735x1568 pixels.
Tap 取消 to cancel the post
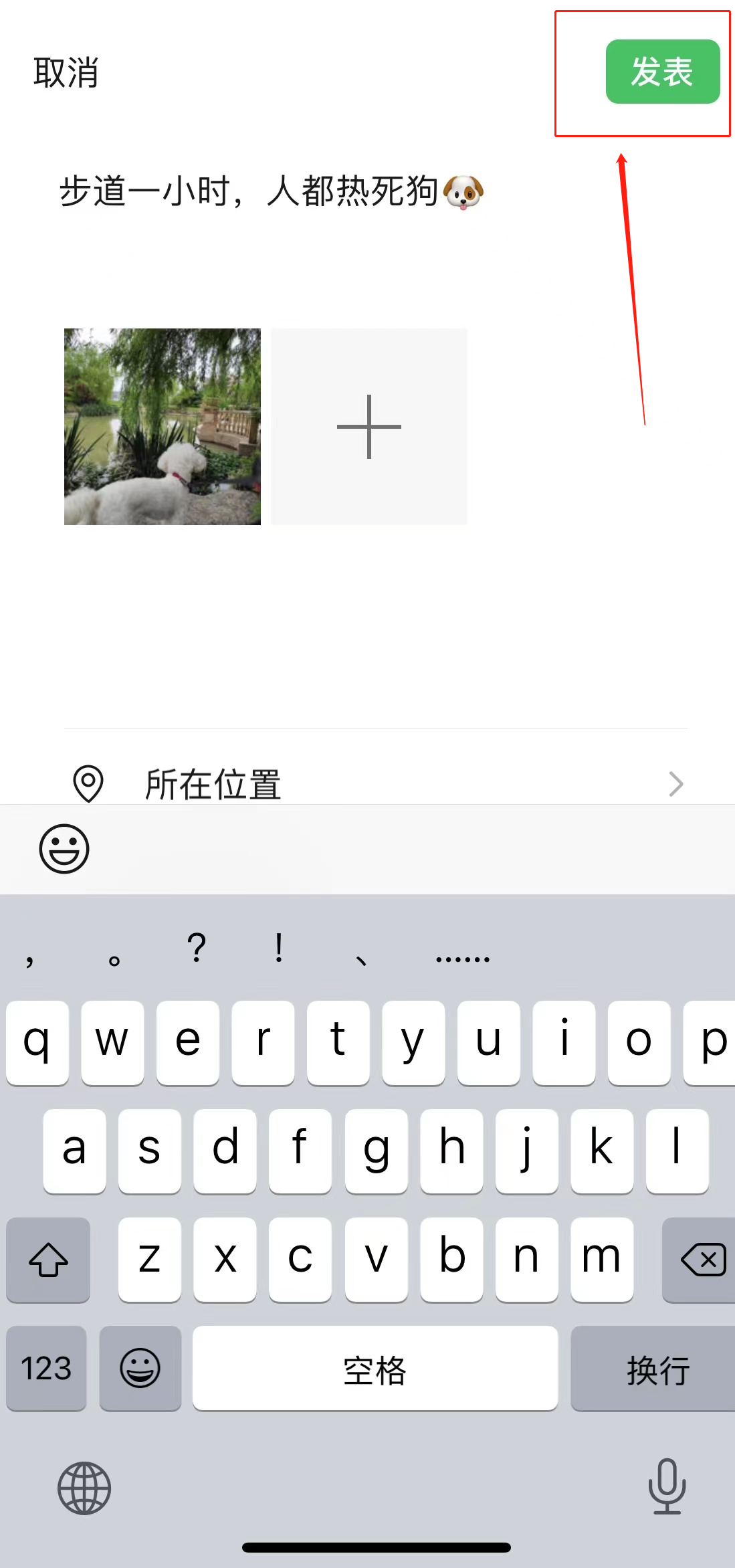tap(66, 72)
